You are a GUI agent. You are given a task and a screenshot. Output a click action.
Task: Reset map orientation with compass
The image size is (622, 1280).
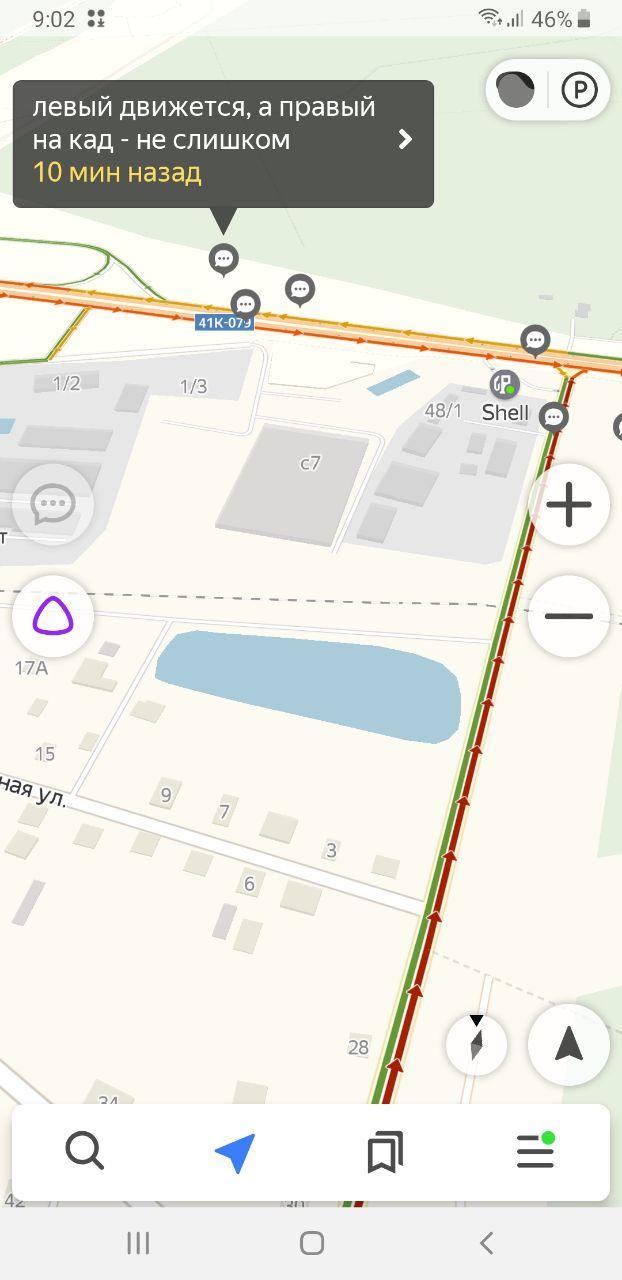click(476, 1044)
